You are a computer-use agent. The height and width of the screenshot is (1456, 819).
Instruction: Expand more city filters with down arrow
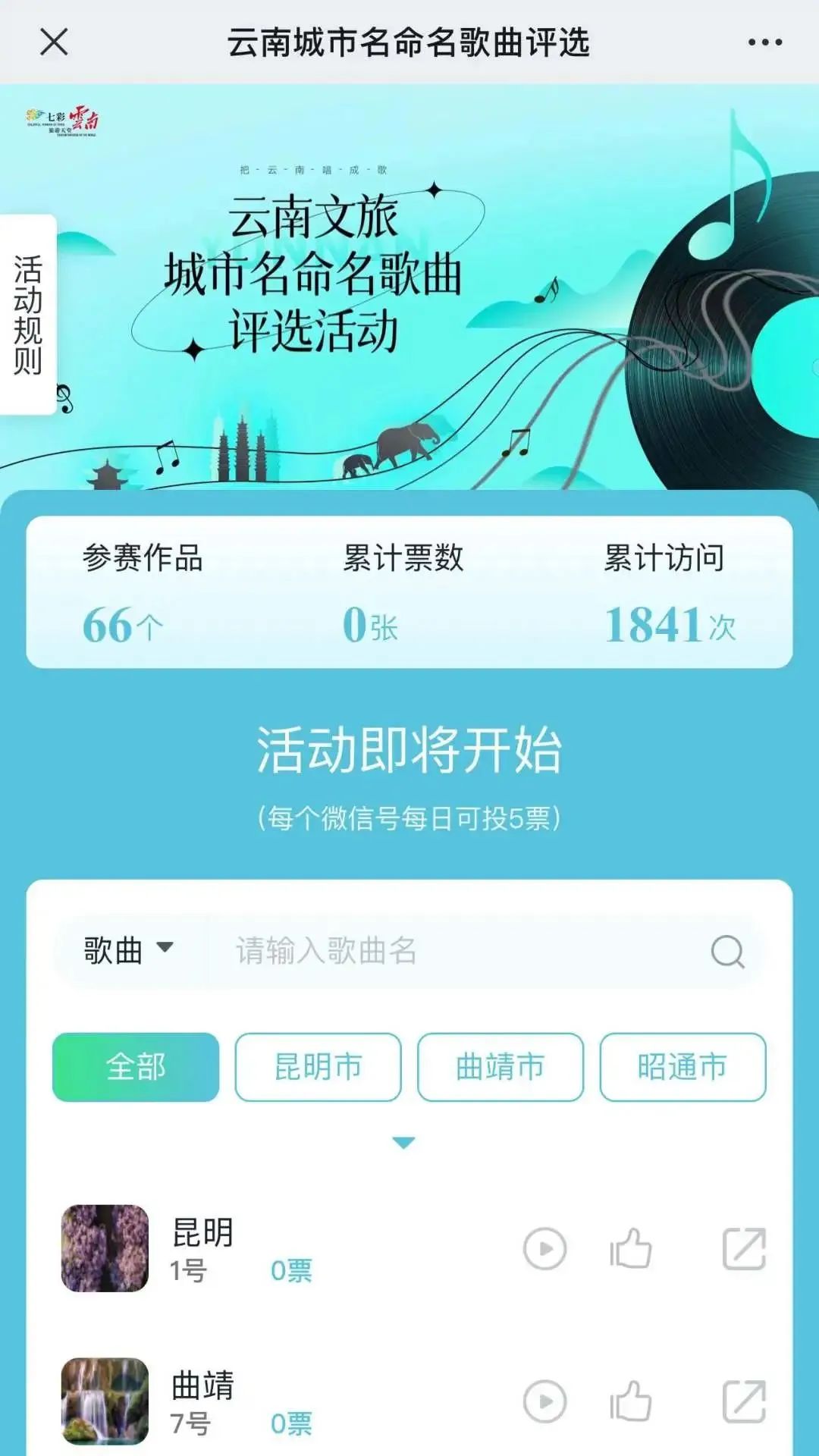[x=403, y=1143]
